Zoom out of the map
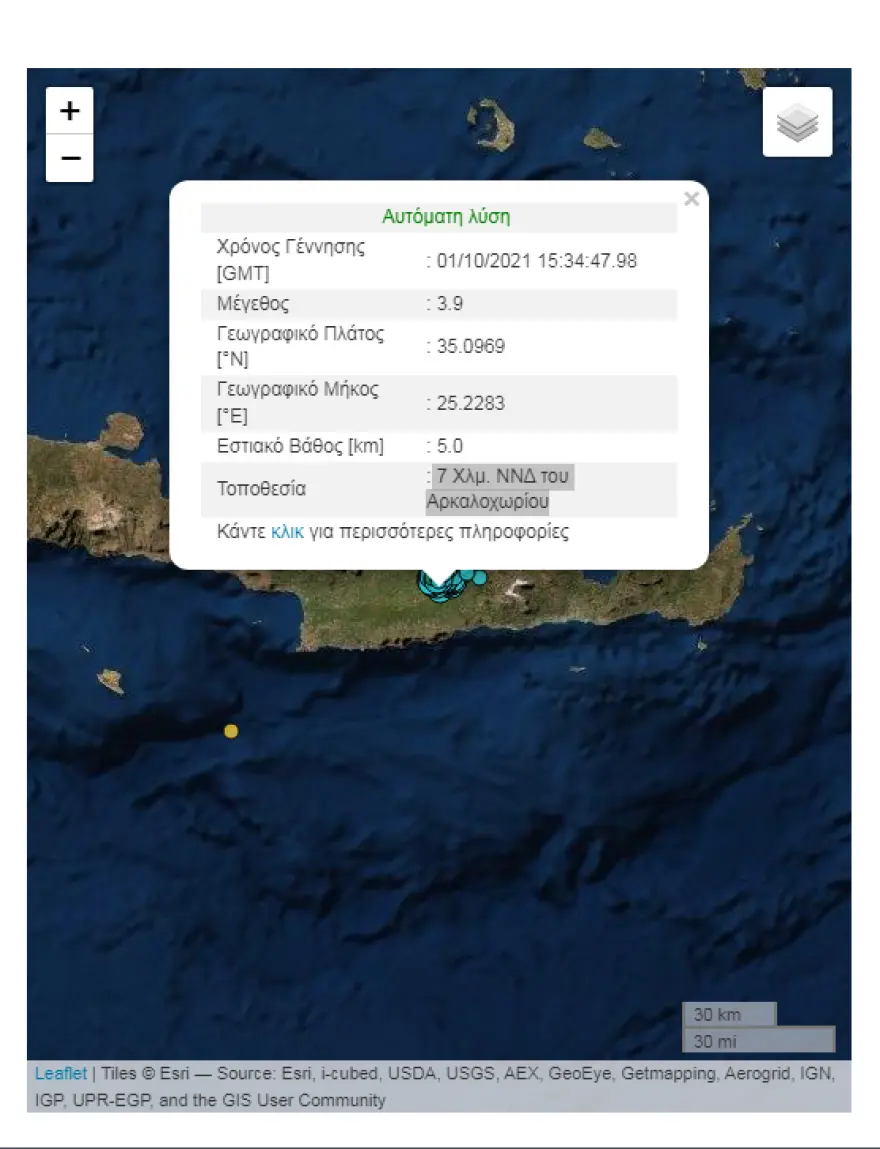The height and width of the screenshot is (1149, 880). (70, 158)
